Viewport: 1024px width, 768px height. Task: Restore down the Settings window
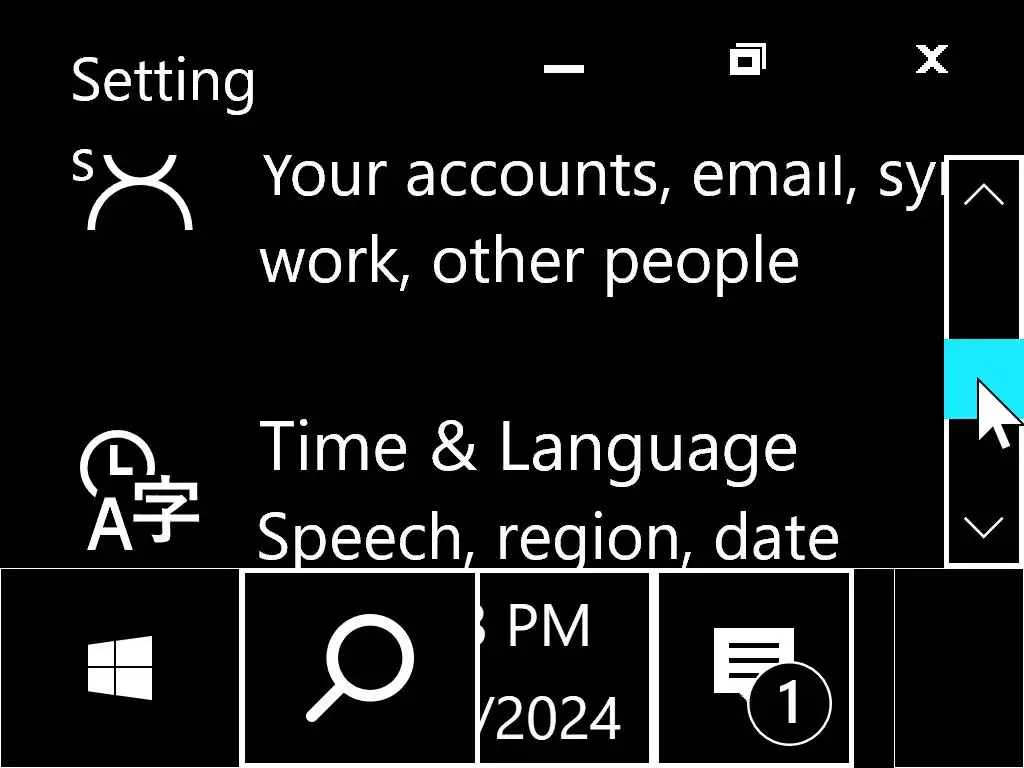(x=747, y=61)
